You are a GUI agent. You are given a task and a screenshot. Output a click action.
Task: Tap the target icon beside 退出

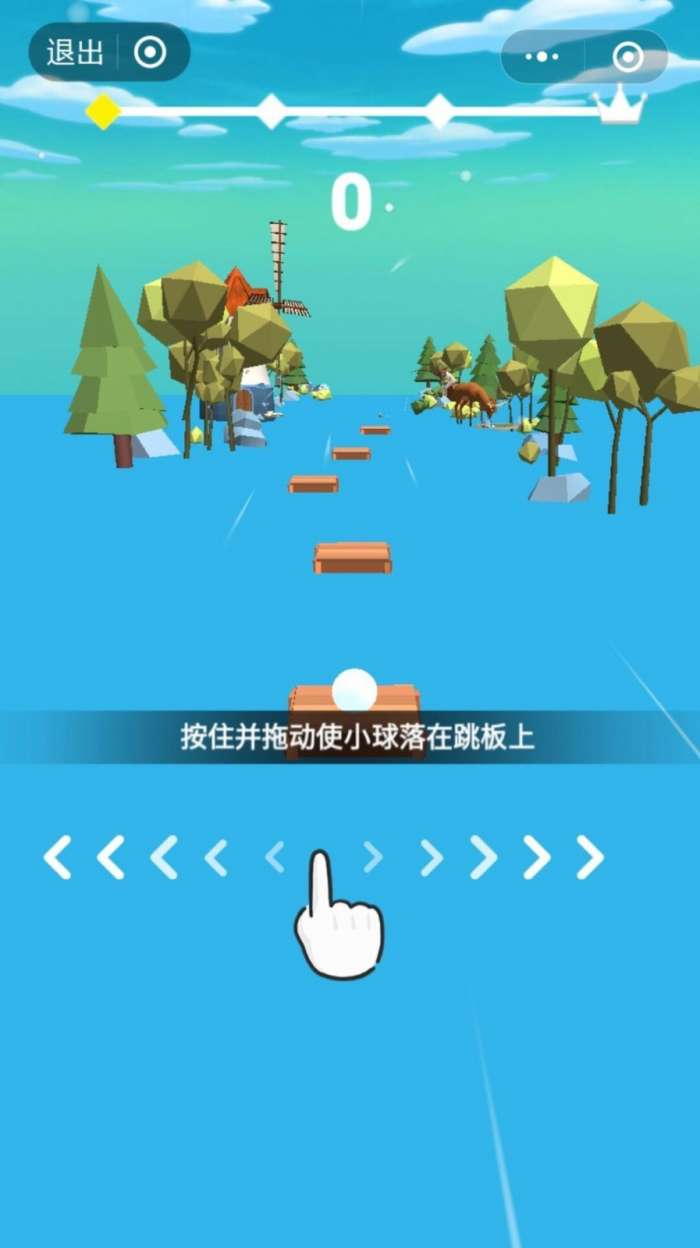coord(150,52)
